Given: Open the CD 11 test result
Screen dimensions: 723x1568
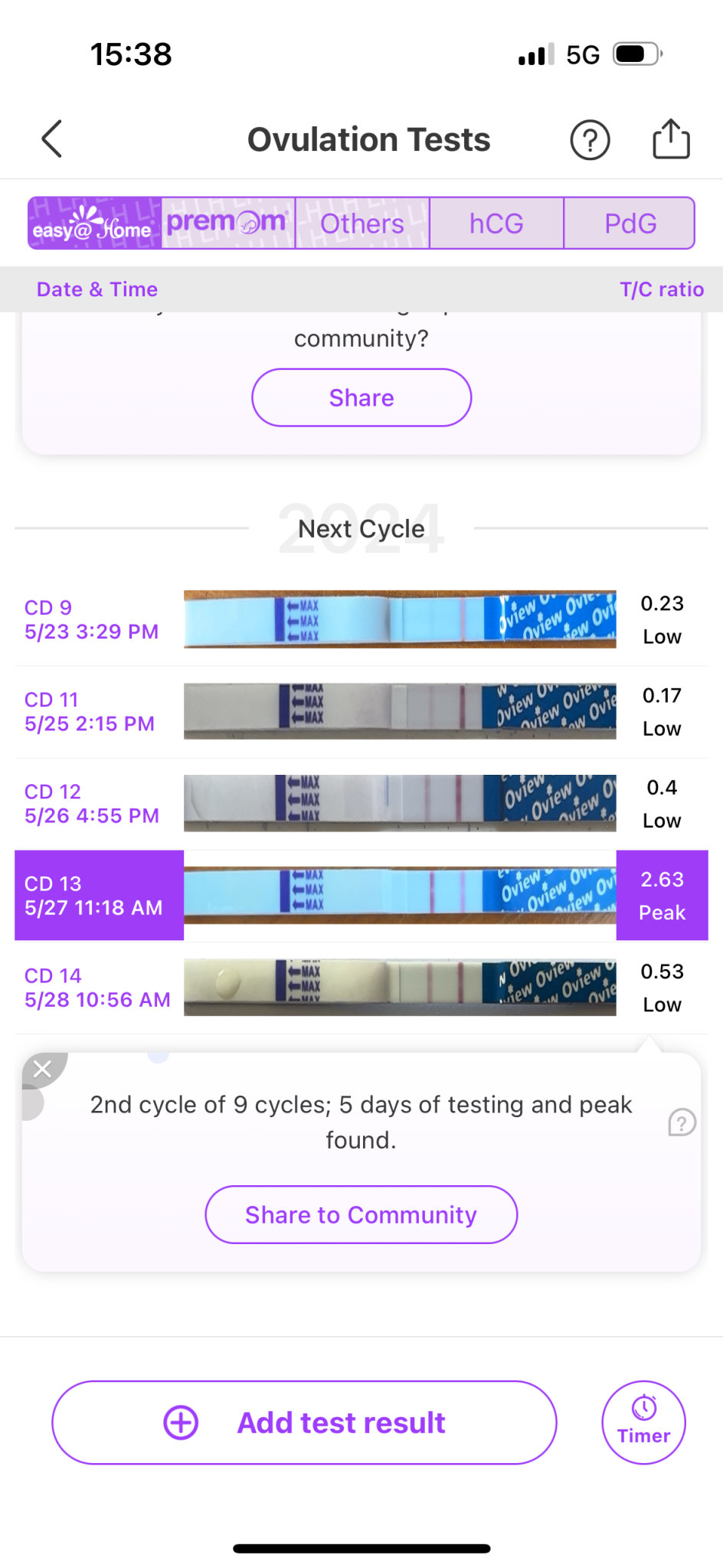Looking at the screenshot, I should [x=361, y=711].
